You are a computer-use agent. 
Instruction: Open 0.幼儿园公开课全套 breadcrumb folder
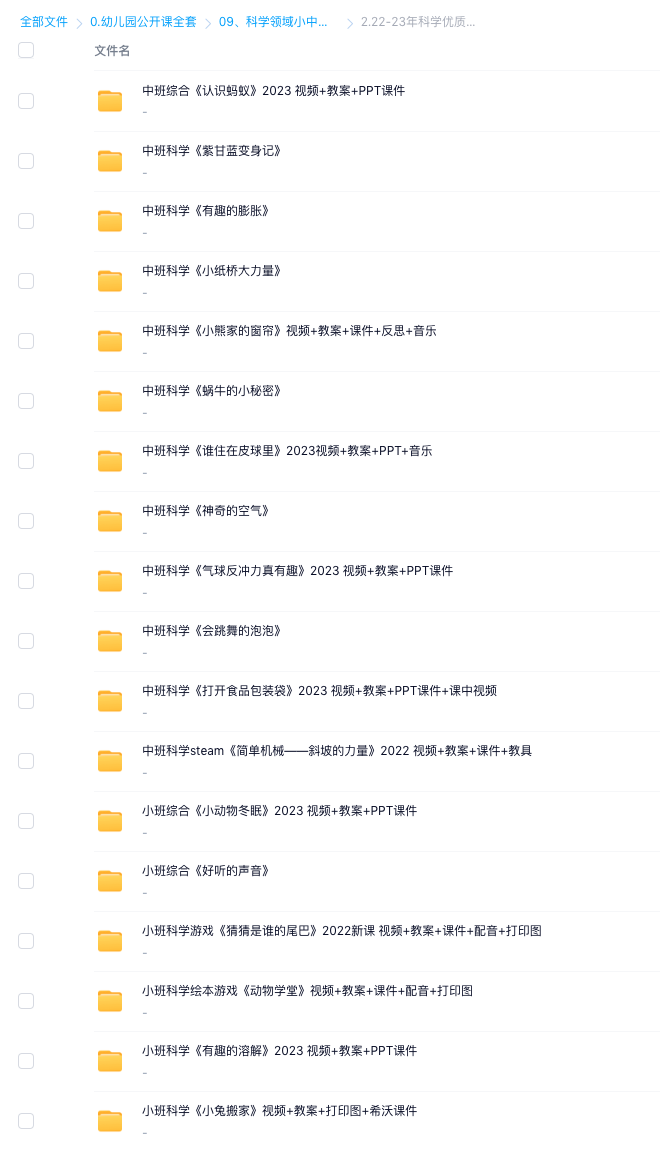[x=143, y=22]
